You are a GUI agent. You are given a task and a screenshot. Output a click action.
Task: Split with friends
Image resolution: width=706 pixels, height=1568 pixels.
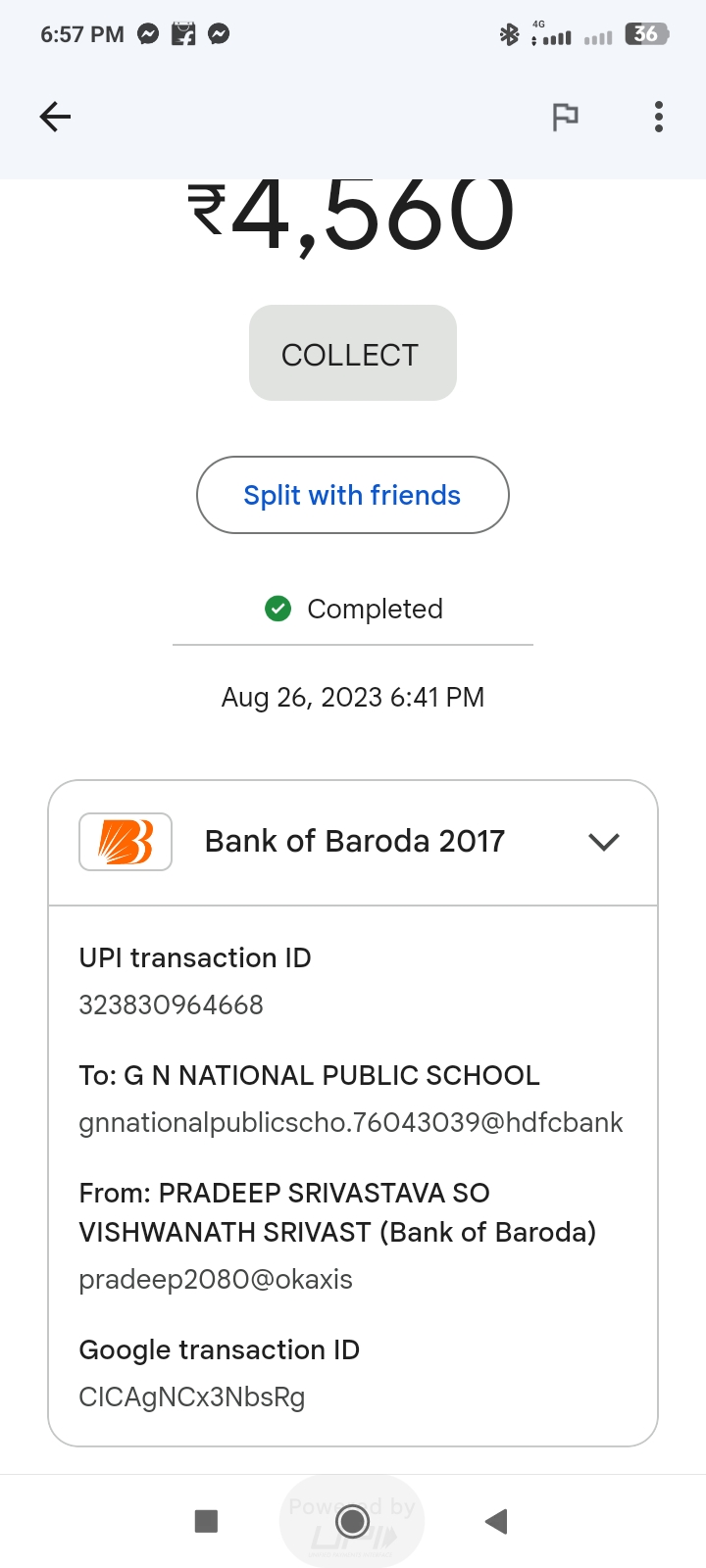coord(353,495)
